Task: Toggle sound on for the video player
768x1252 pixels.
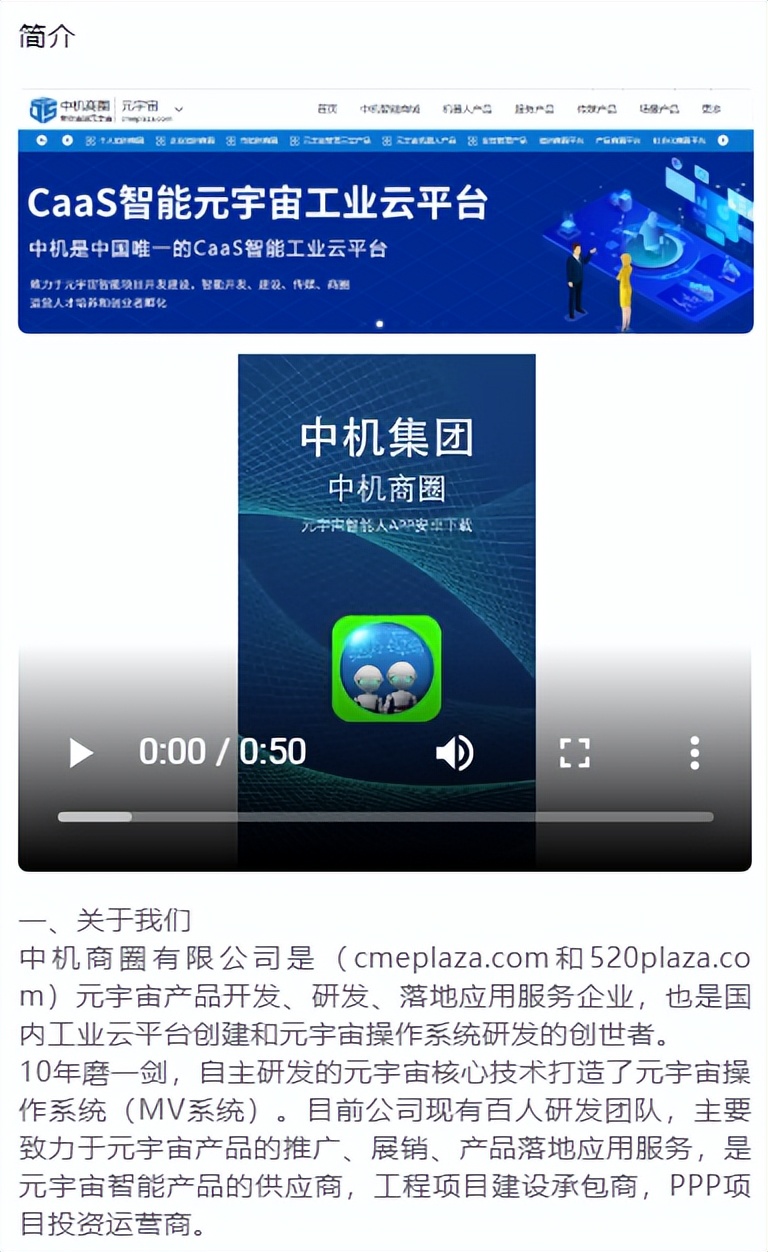Action: click(456, 753)
